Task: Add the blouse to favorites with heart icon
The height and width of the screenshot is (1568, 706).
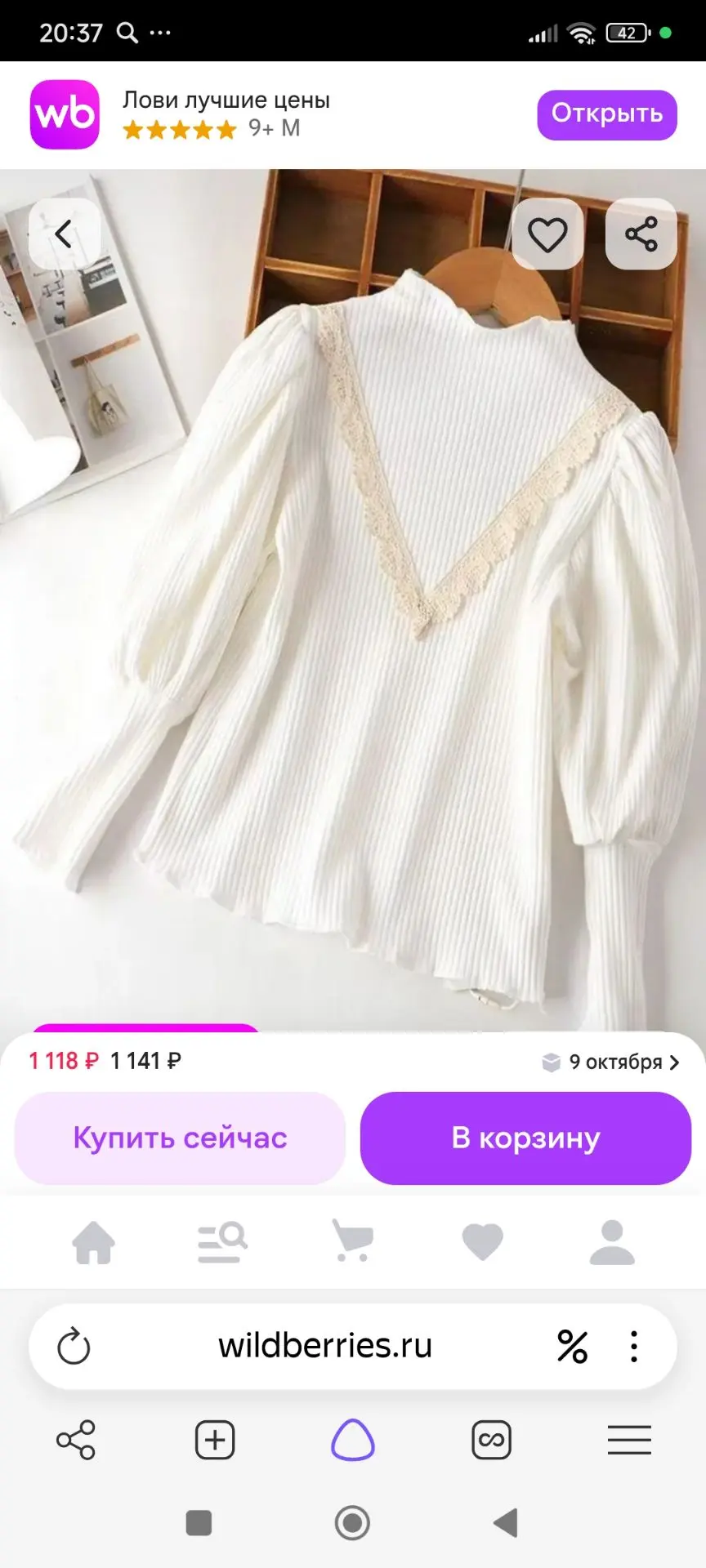Action: pos(547,234)
